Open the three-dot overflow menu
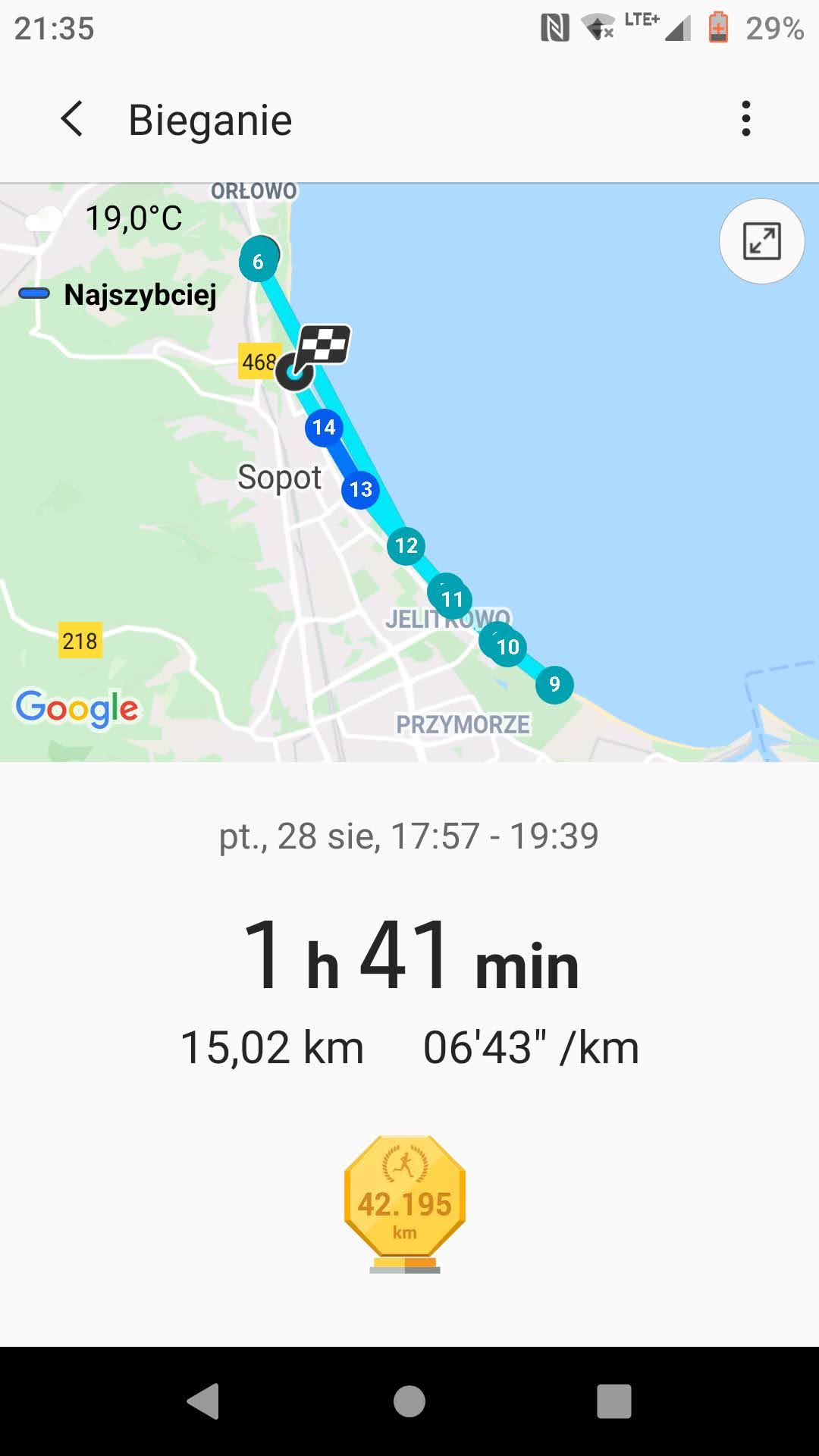 click(746, 119)
